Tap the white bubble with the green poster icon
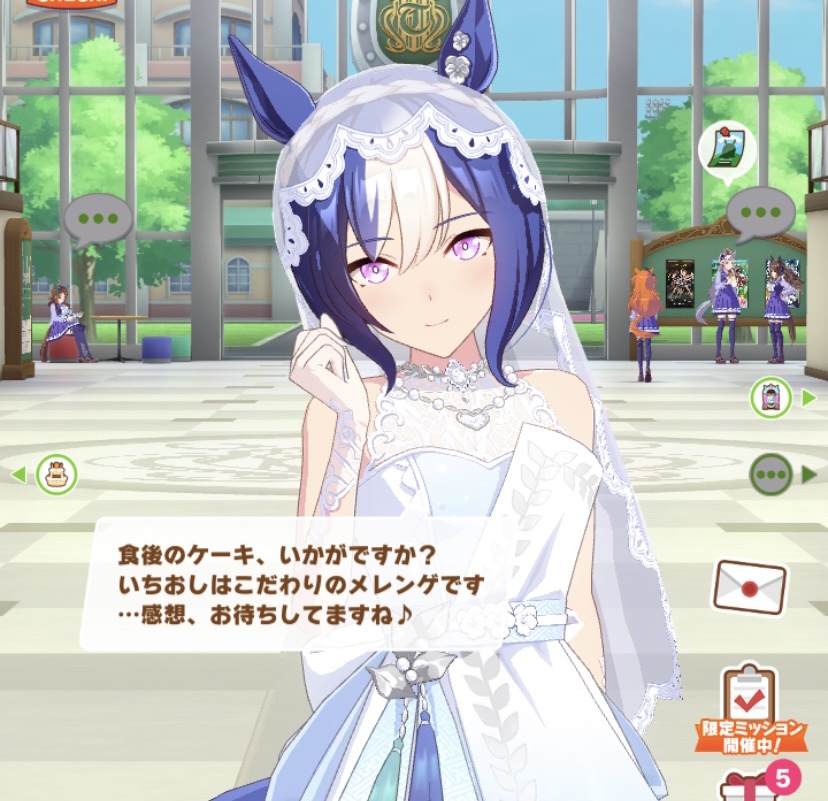The height and width of the screenshot is (801, 828). (723, 148)
